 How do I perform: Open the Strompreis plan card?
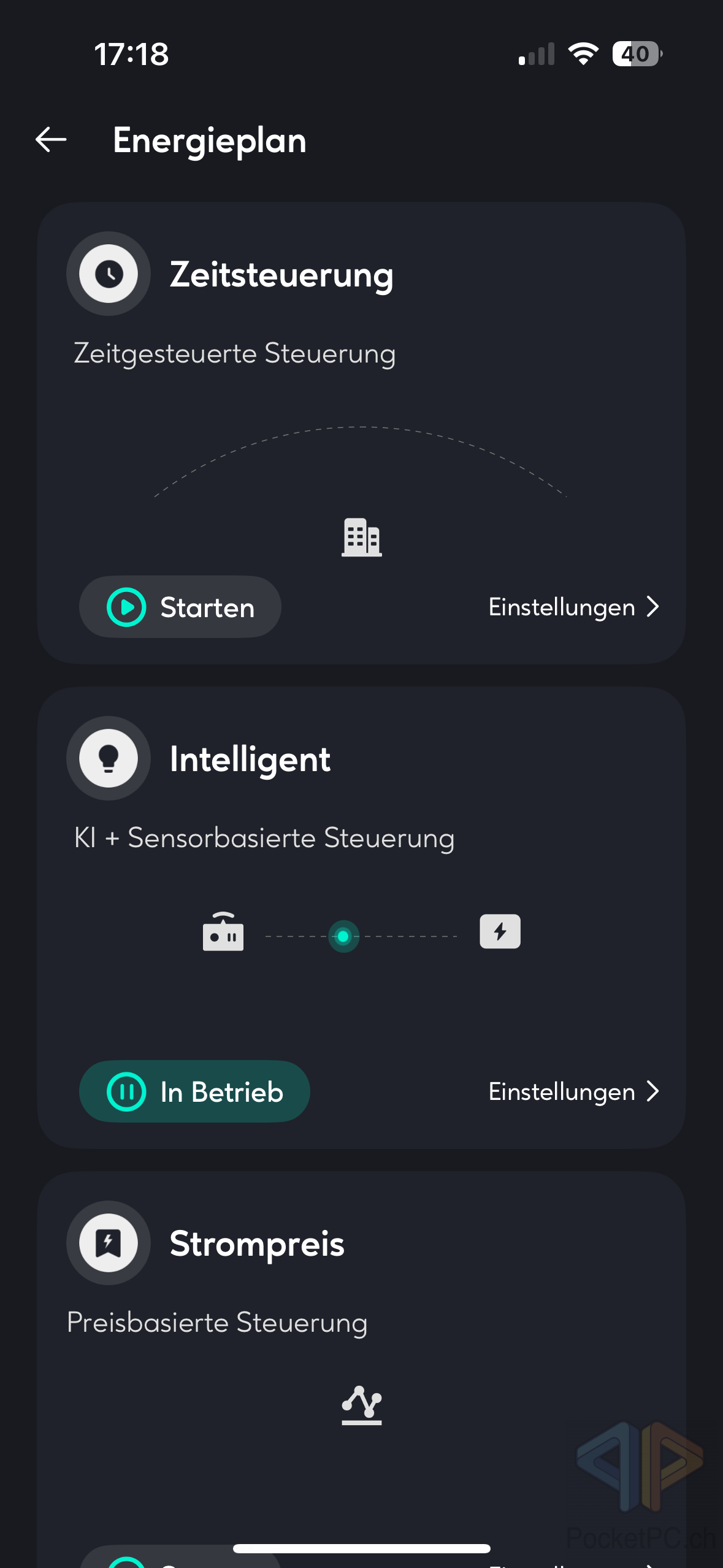click(x=361, y=1369)
